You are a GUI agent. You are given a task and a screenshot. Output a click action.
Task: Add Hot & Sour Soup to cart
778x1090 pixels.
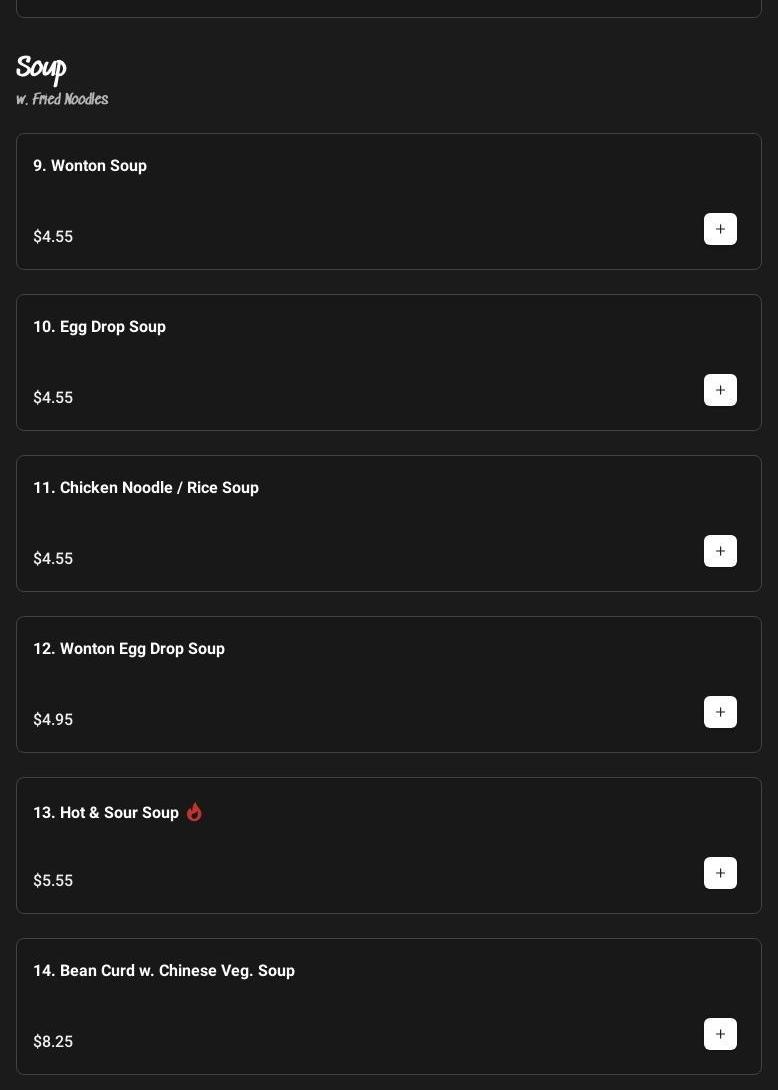(x=720, y=873)
